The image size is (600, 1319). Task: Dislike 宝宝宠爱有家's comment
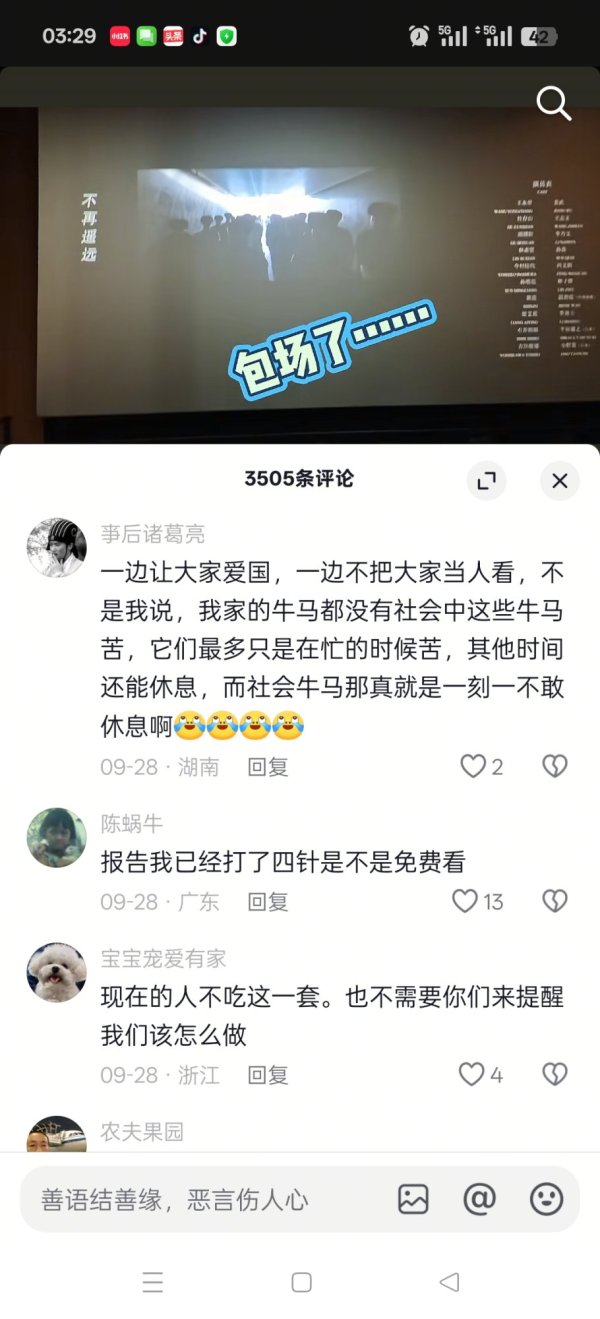pos(554,1075)
